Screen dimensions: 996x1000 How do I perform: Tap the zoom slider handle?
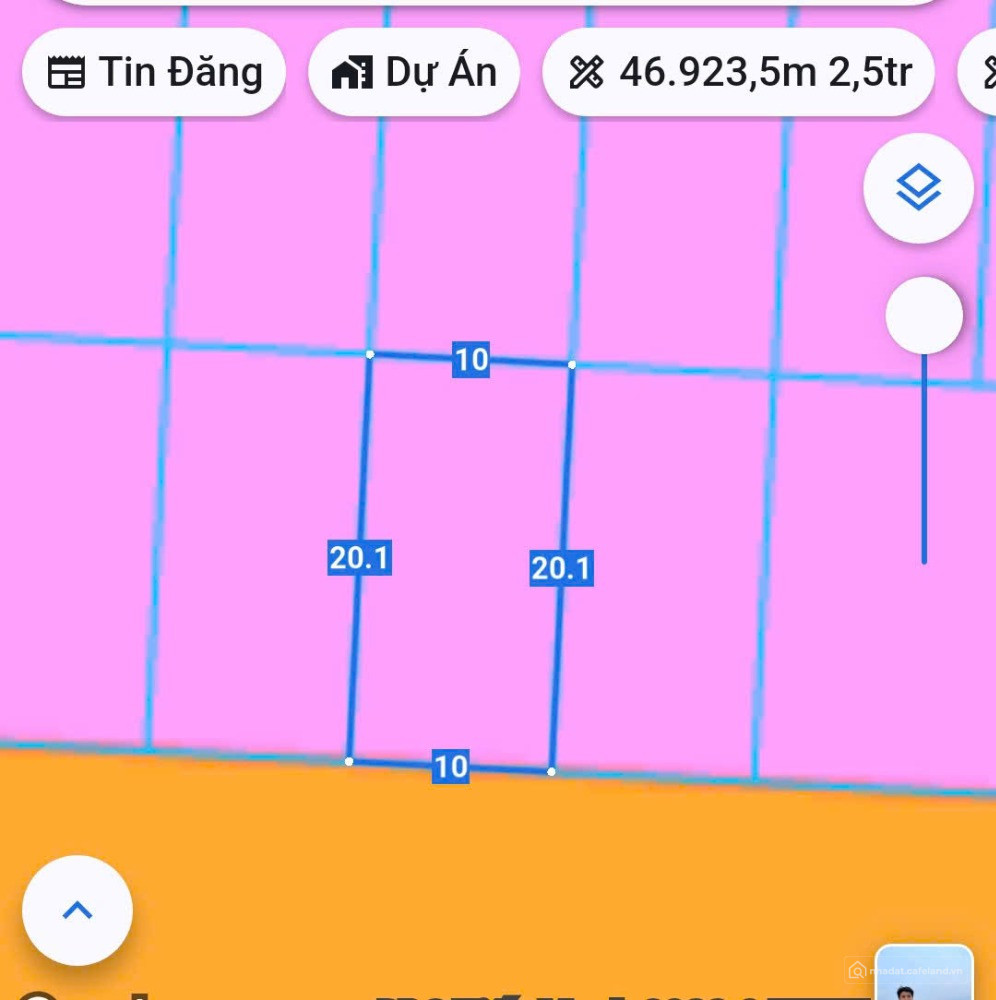[924, 316]
